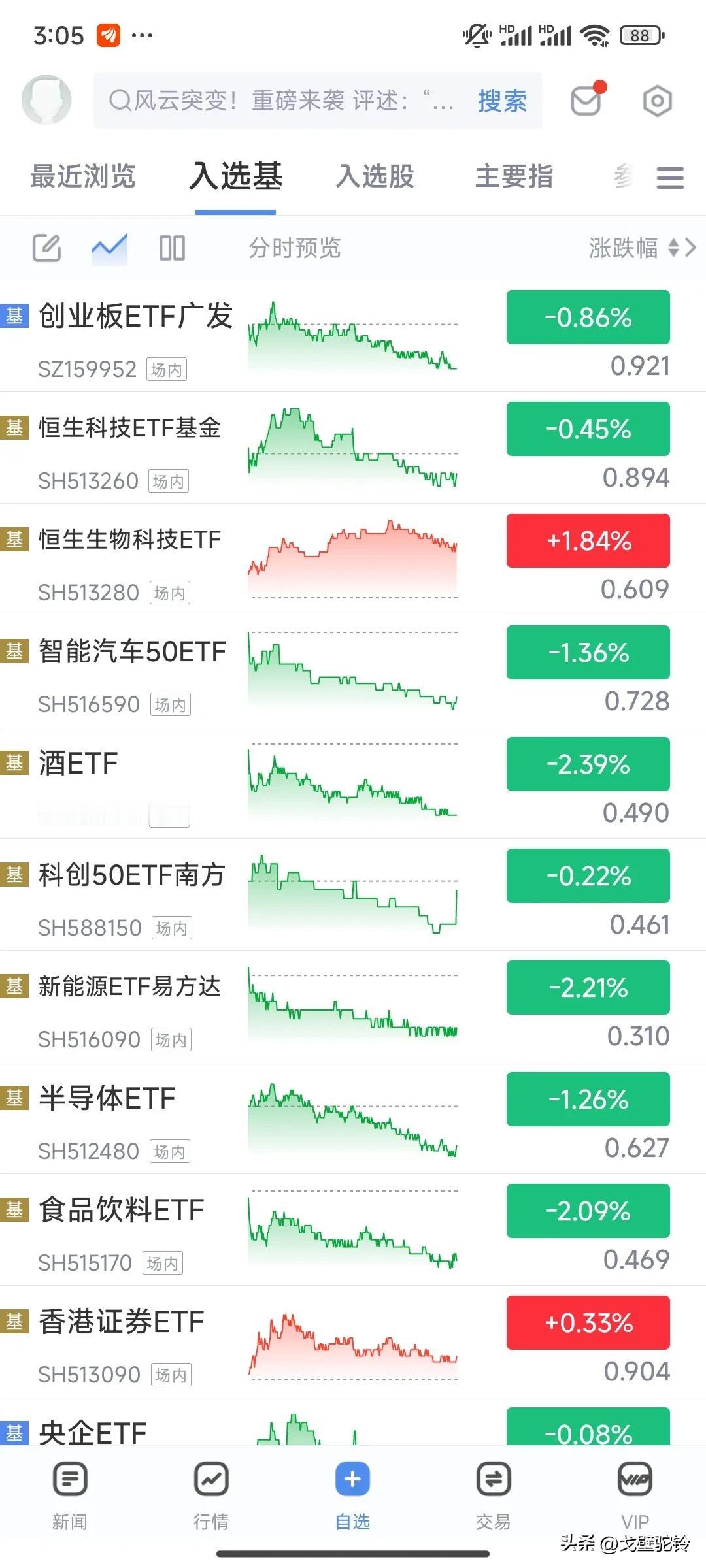Screen dimensions: 706x1568
Task: Open the 酒ETF row
Action: click(353, 783)
